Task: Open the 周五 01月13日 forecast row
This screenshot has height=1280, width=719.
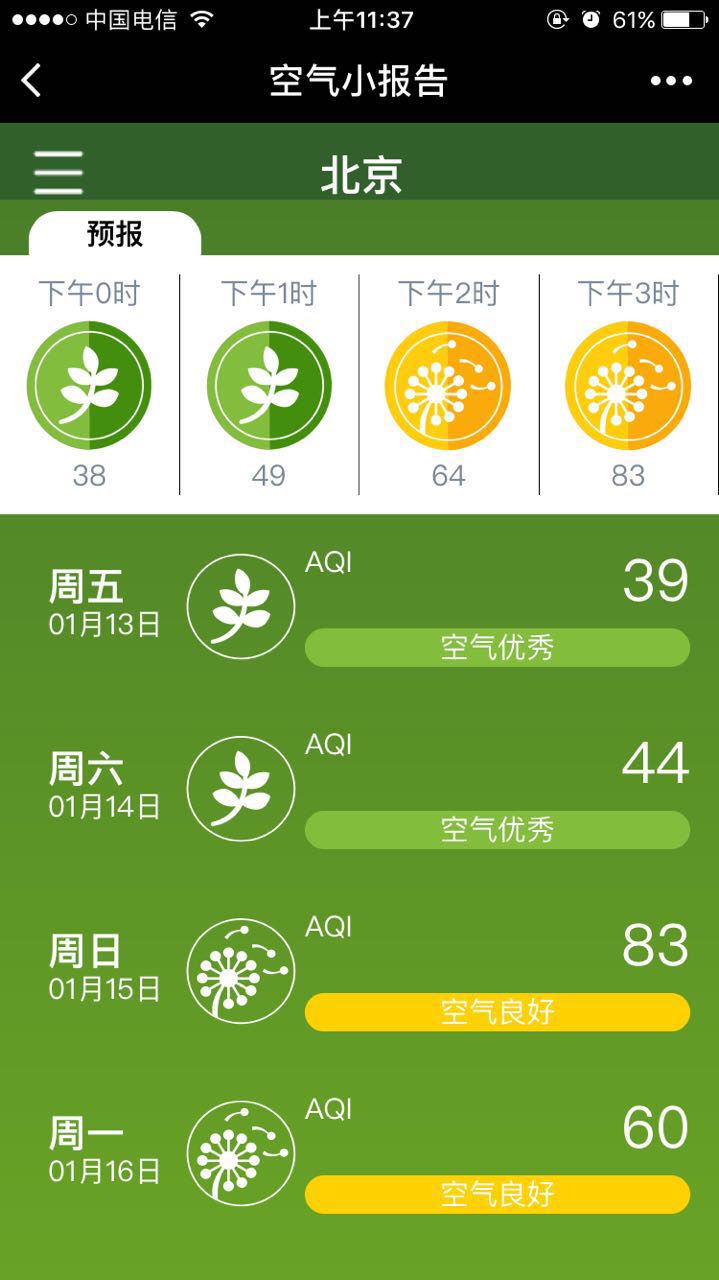Action: click(x=360, y=606)
